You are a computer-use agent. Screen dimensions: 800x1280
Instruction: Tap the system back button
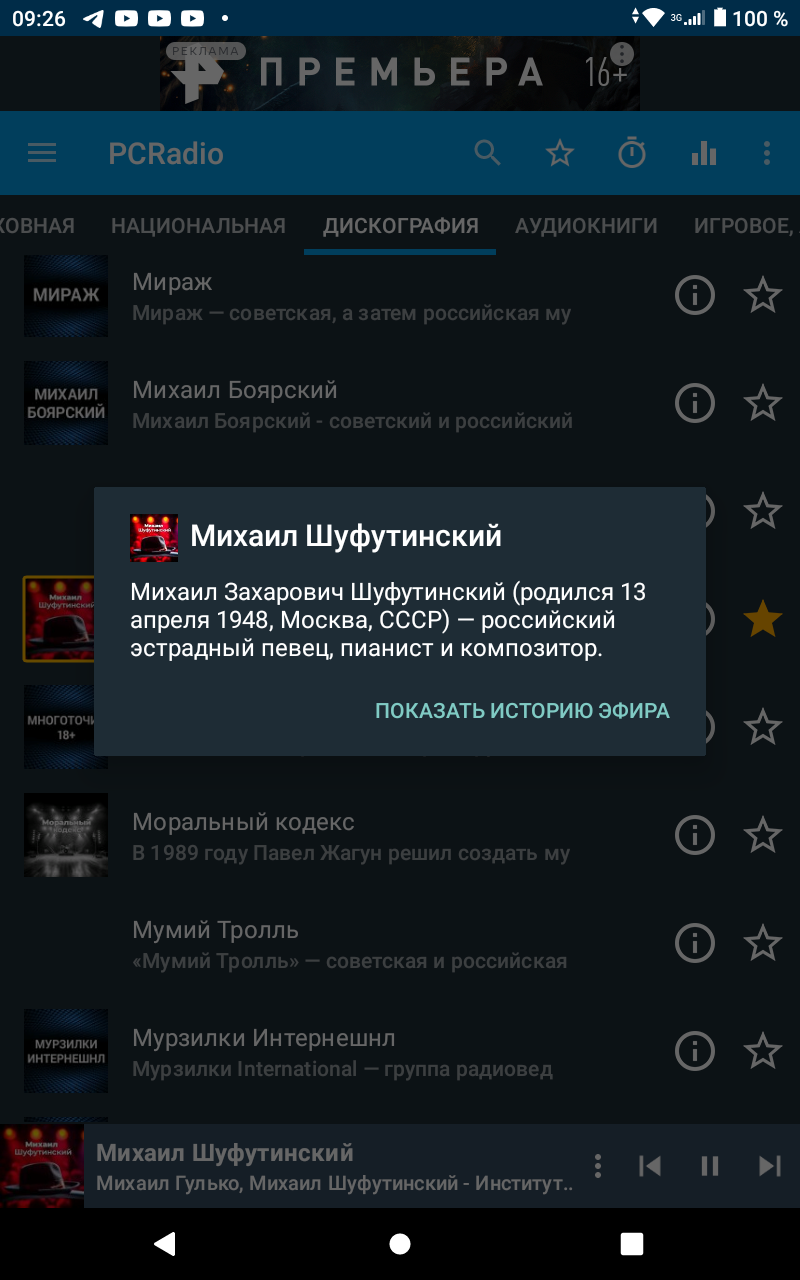point(165,1243)
